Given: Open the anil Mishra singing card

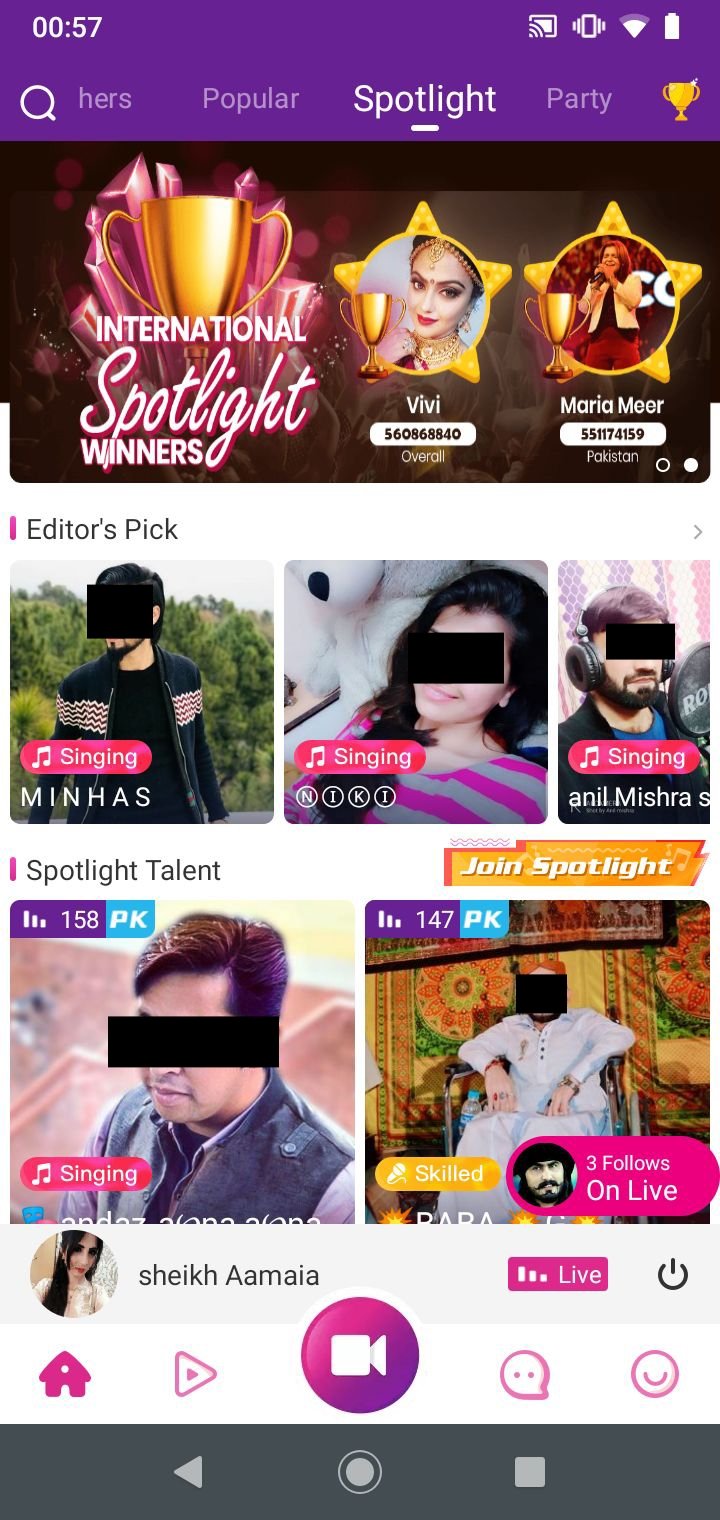Looking at the screenshot, I should pos(634,691).
